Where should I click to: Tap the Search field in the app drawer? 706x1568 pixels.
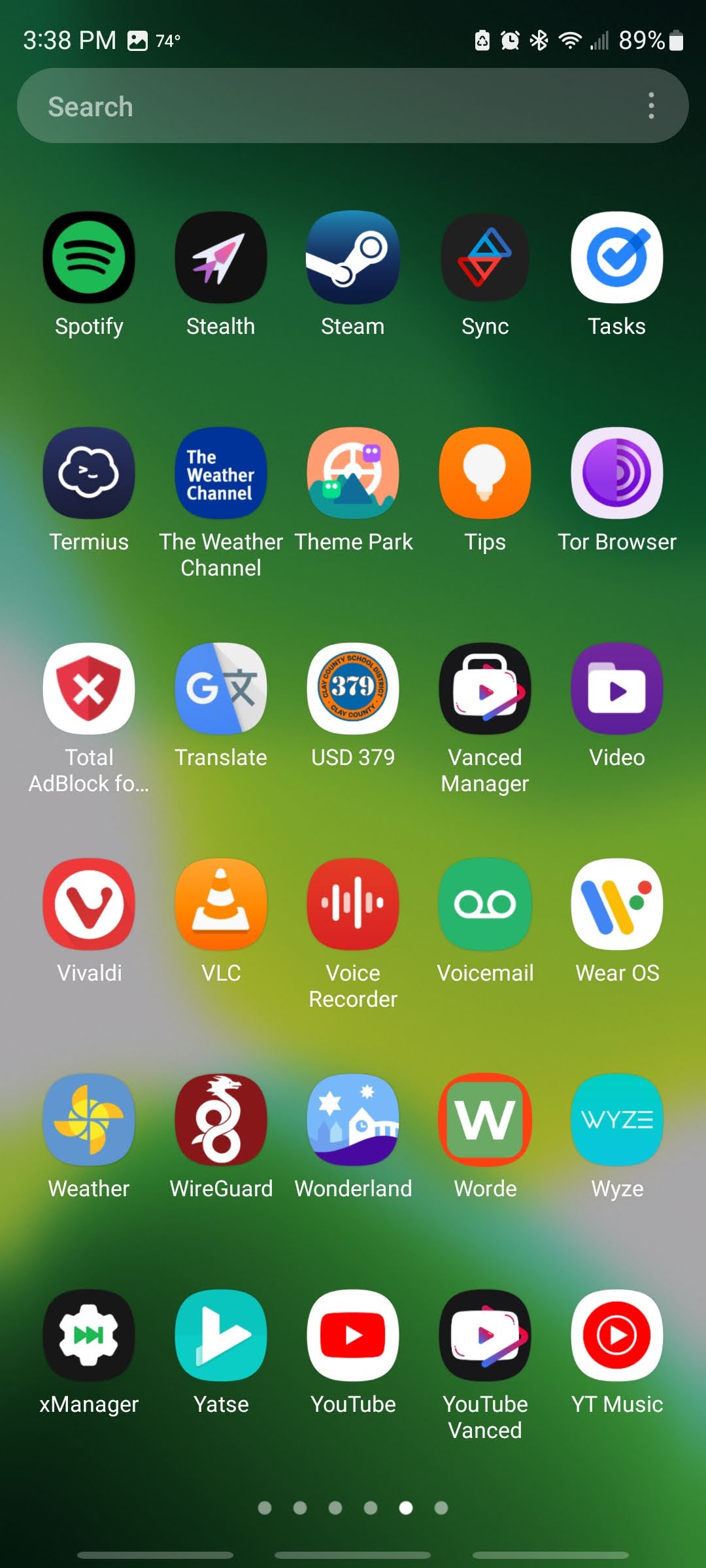tap(314, 106)
